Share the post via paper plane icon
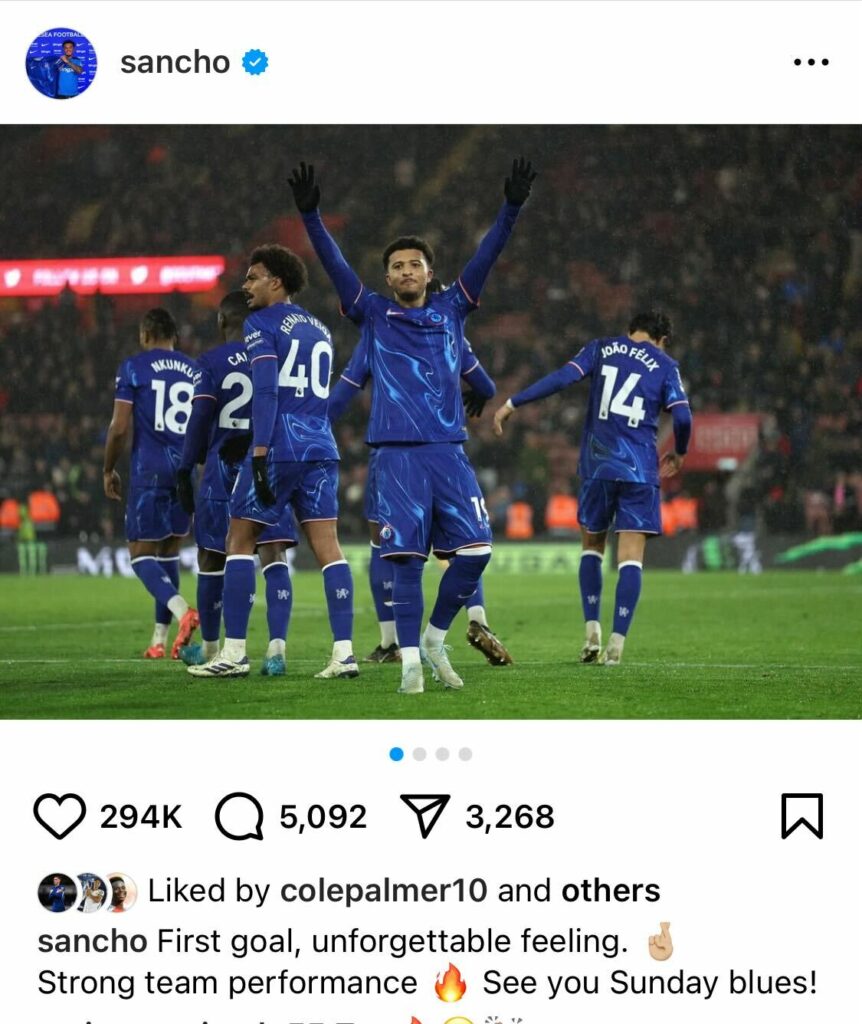862x1024 pixels. pyautogui.click(x=425, y=816)
